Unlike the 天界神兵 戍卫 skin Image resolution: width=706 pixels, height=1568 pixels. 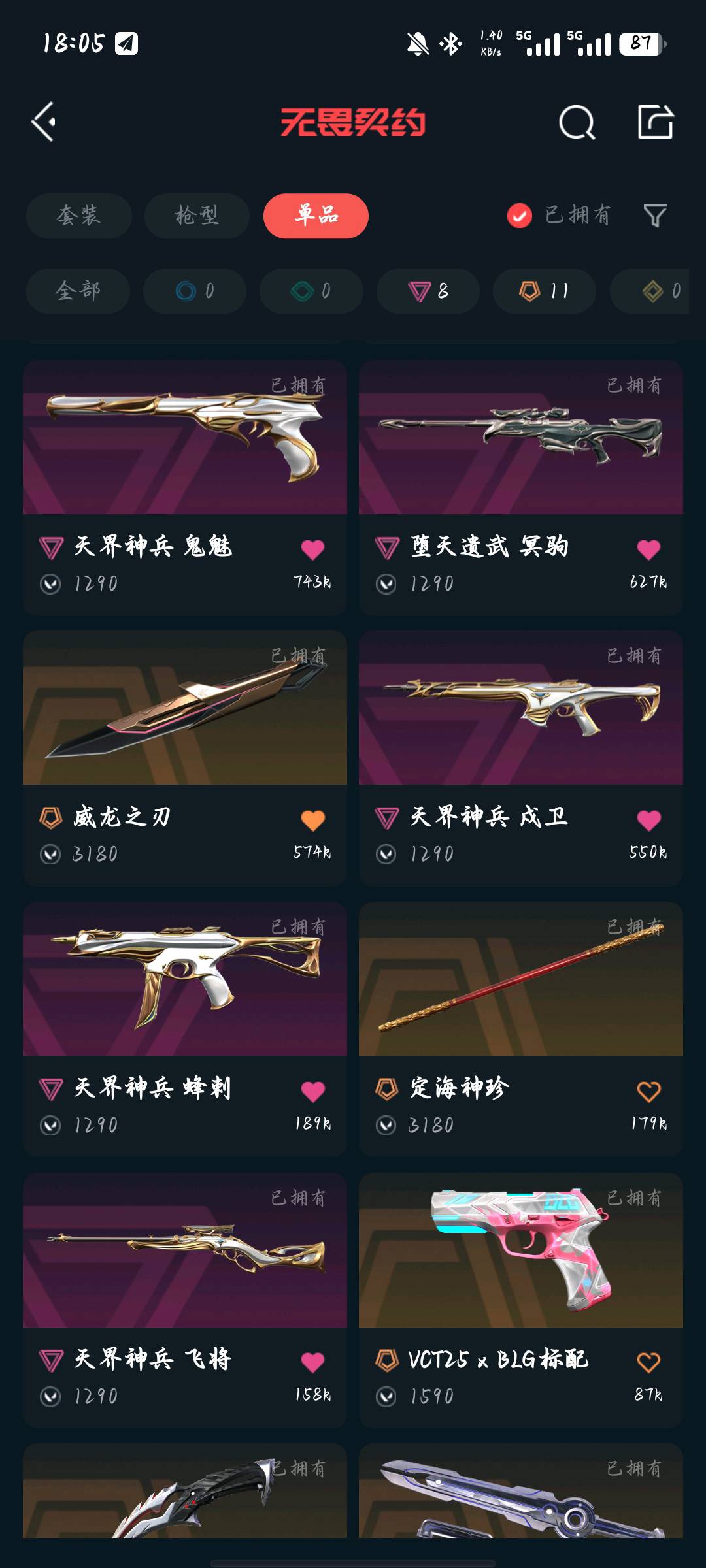click(648, 820)
